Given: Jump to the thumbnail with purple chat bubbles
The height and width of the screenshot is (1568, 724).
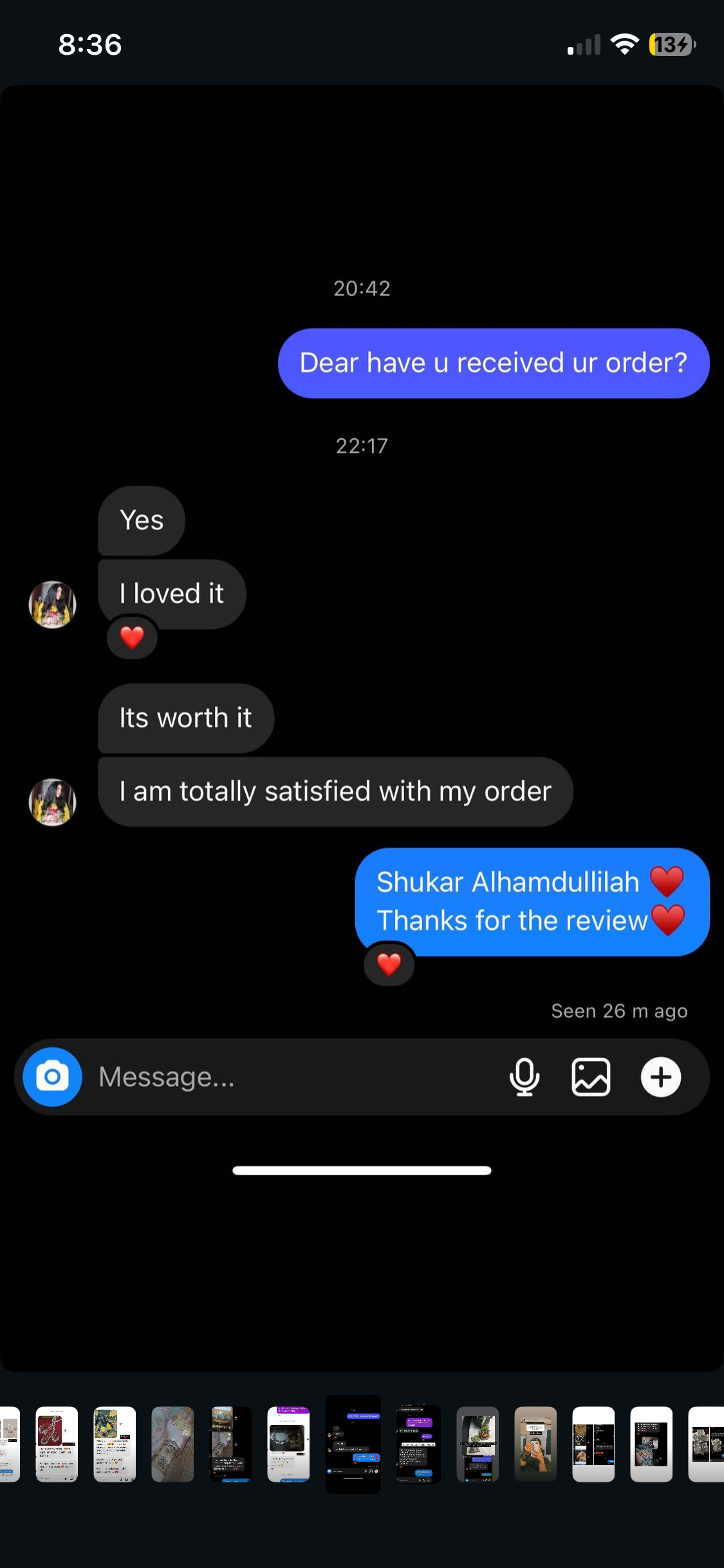Looking at the screenshot, I should tap(418, 1444).
